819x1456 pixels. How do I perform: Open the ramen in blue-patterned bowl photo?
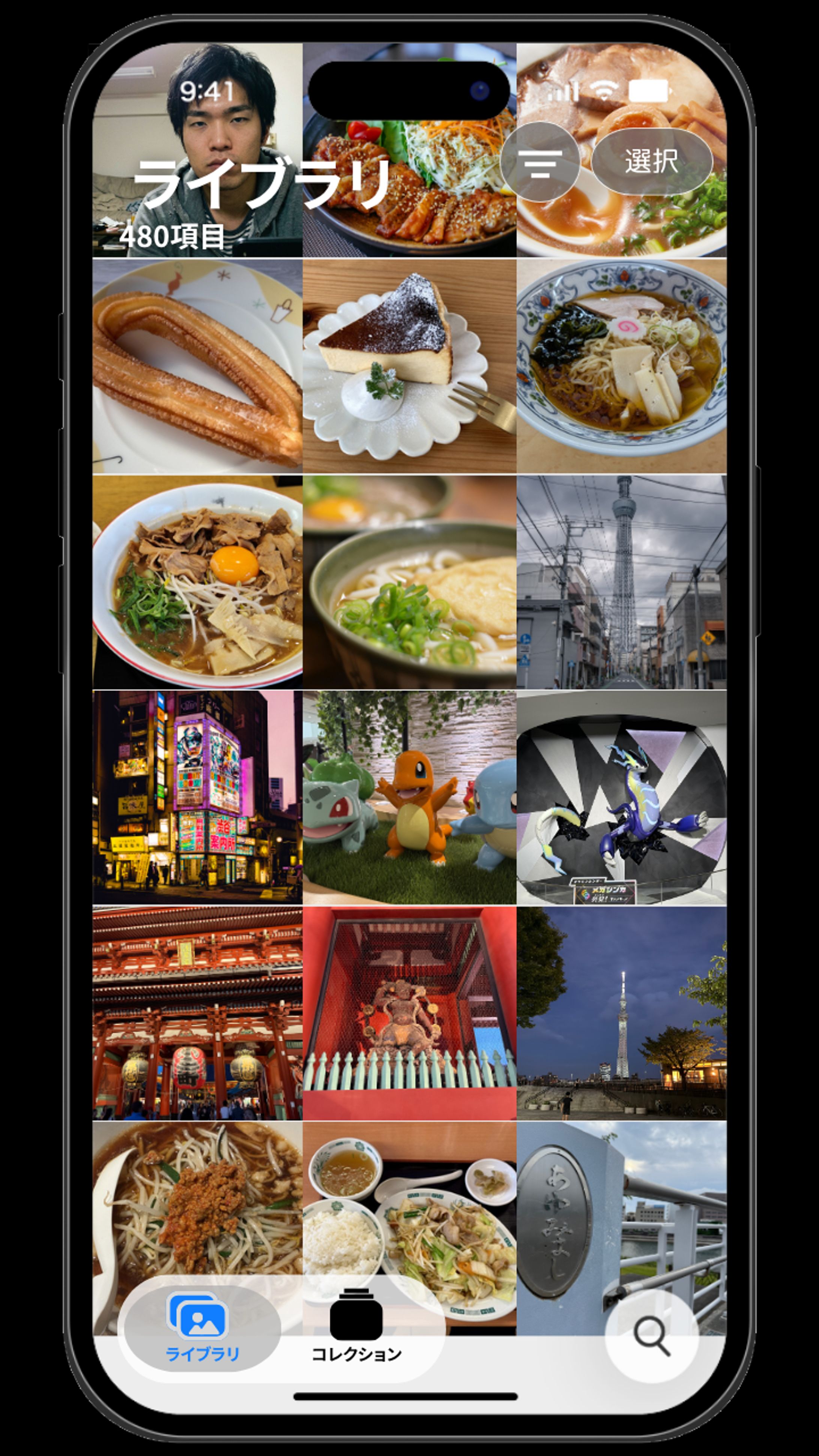pos(621,366)
